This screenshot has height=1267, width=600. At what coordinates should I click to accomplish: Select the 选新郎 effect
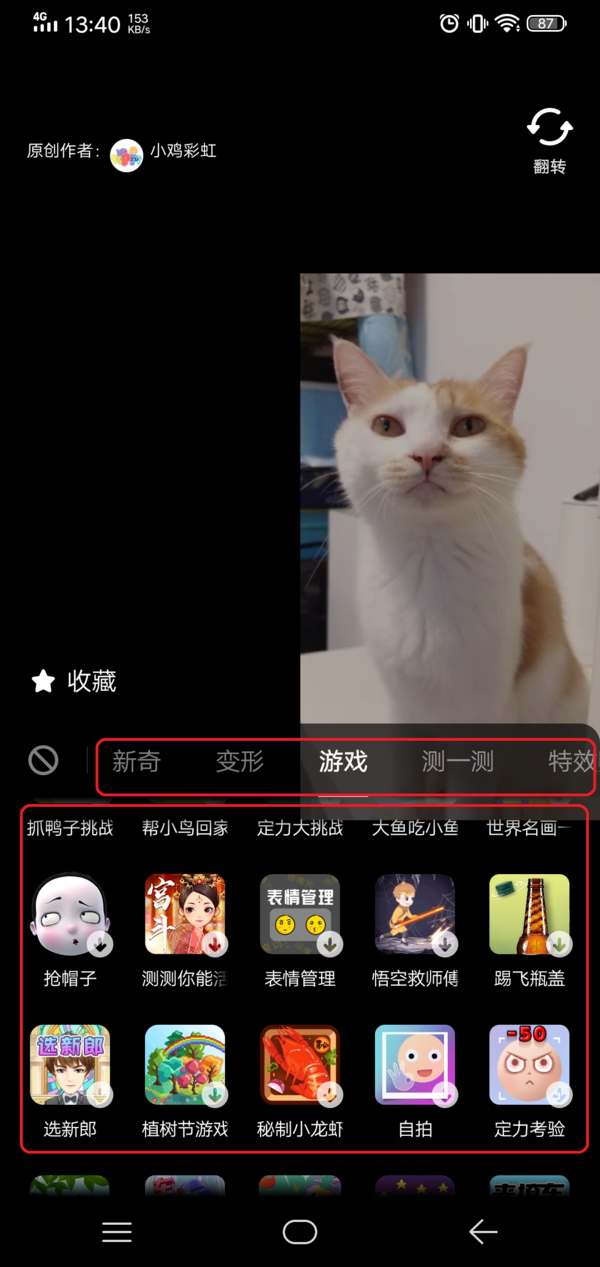70,1065
